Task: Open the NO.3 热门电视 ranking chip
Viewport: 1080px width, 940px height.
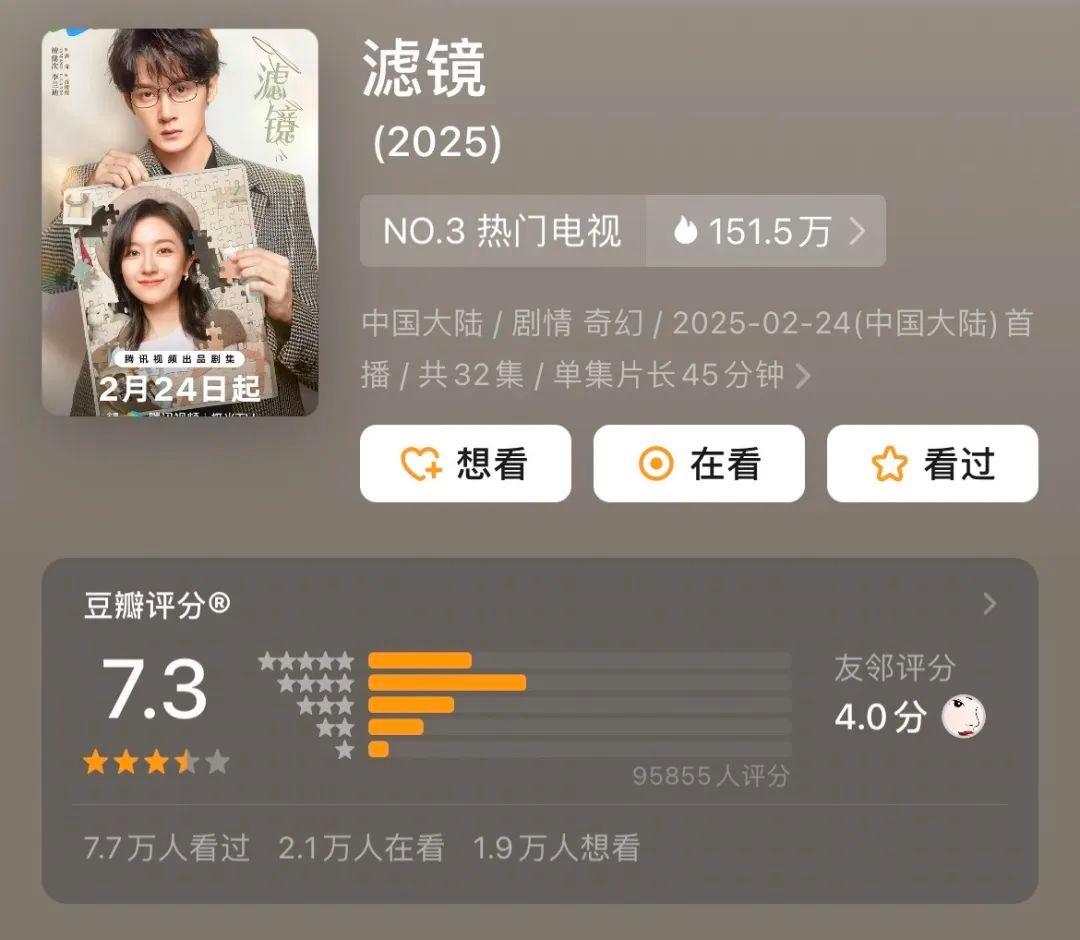Action: click(503, 231)
